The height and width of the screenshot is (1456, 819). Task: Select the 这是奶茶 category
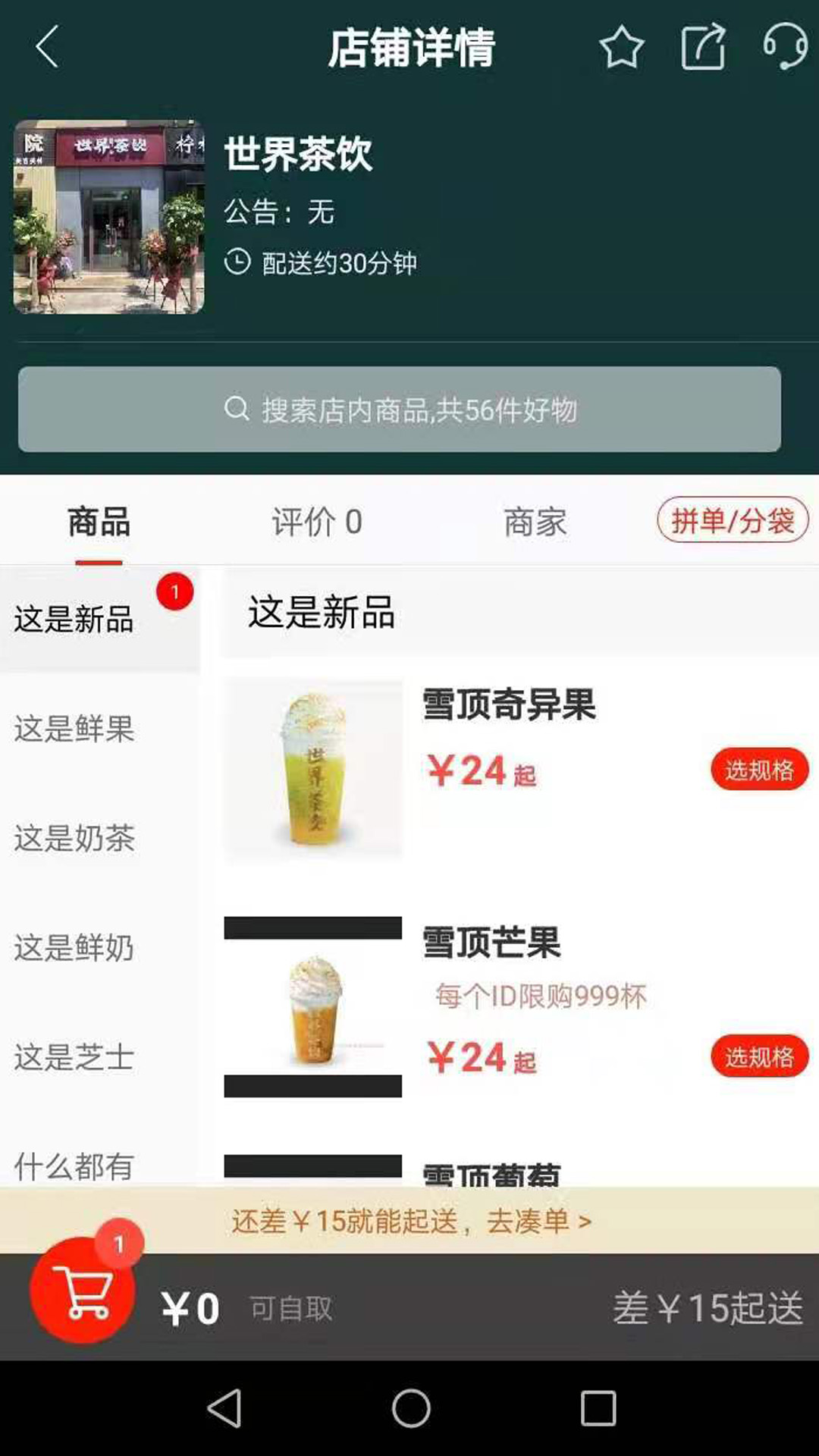tap(74, 838)
